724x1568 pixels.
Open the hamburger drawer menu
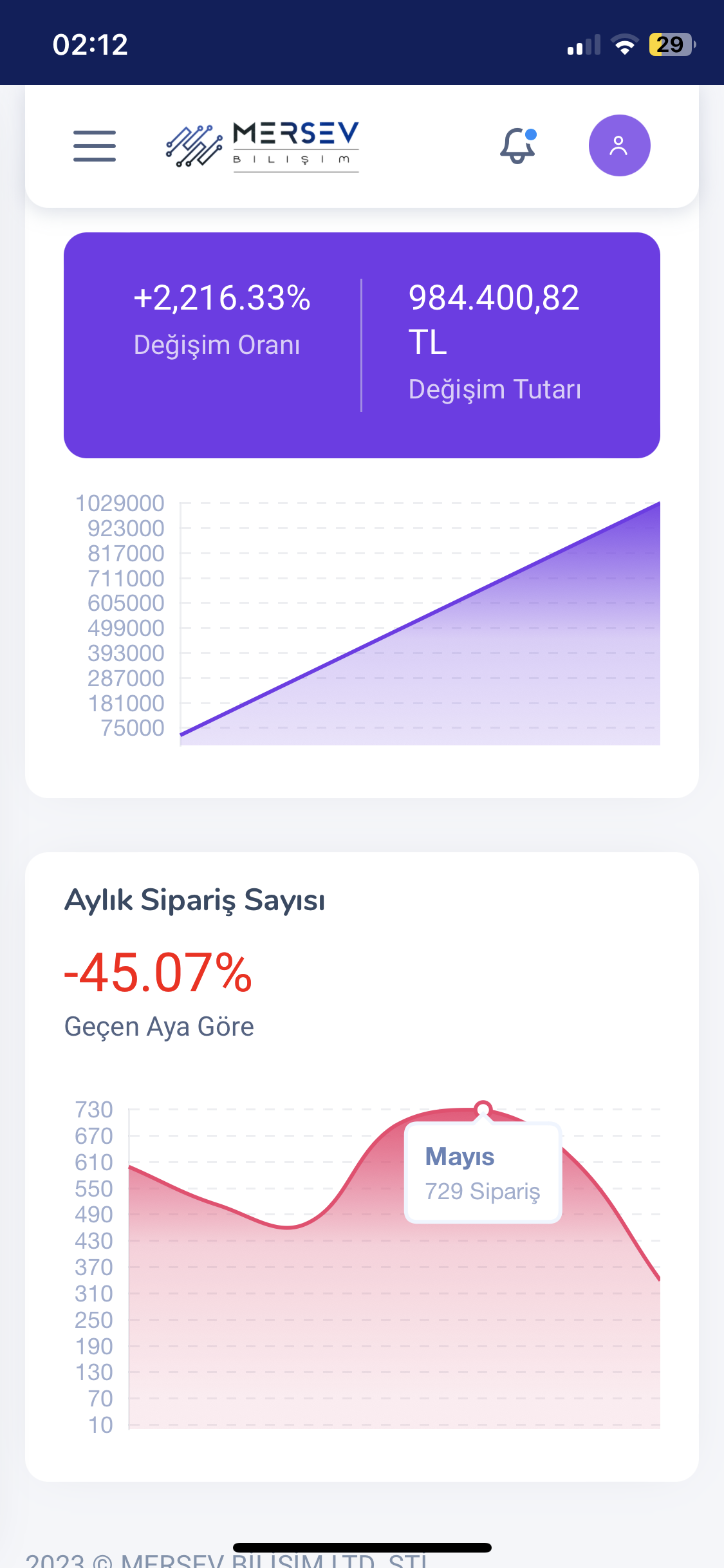click(x=95, y=145)
